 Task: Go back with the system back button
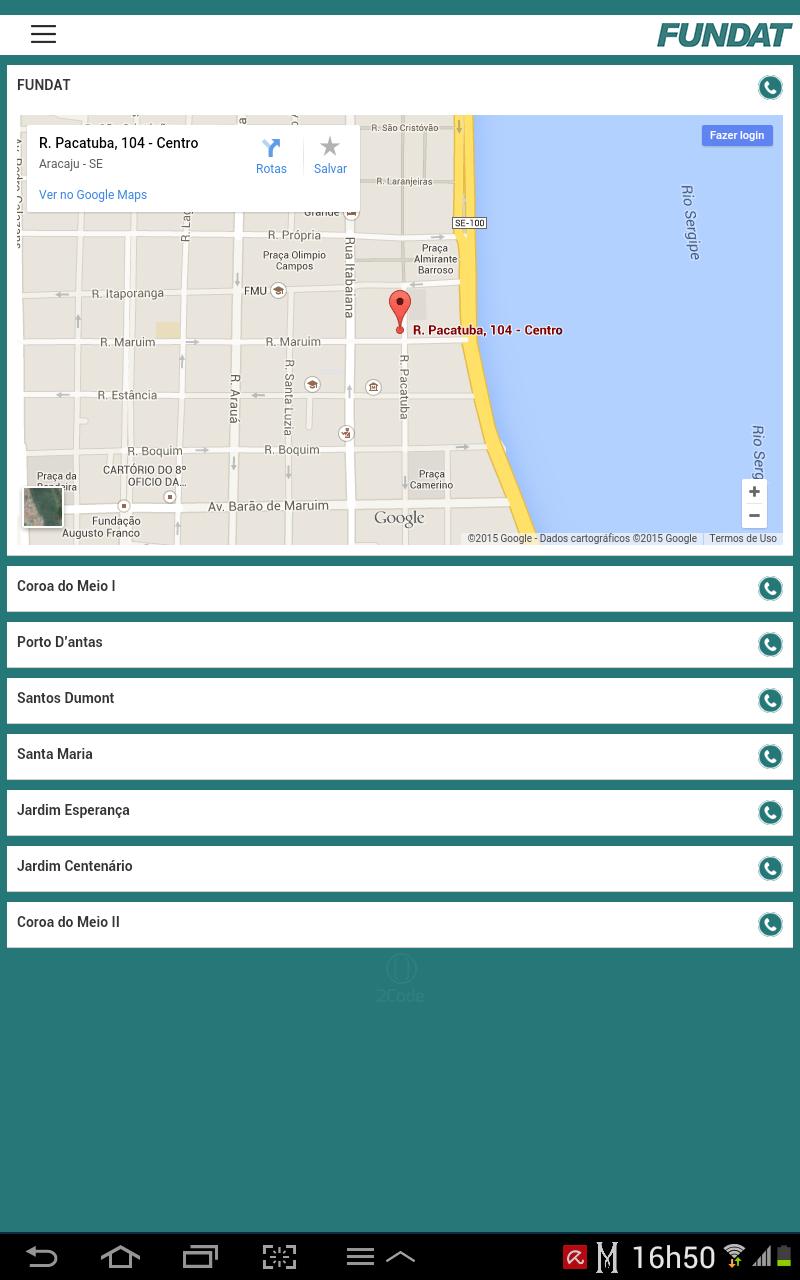(41, 1257)
